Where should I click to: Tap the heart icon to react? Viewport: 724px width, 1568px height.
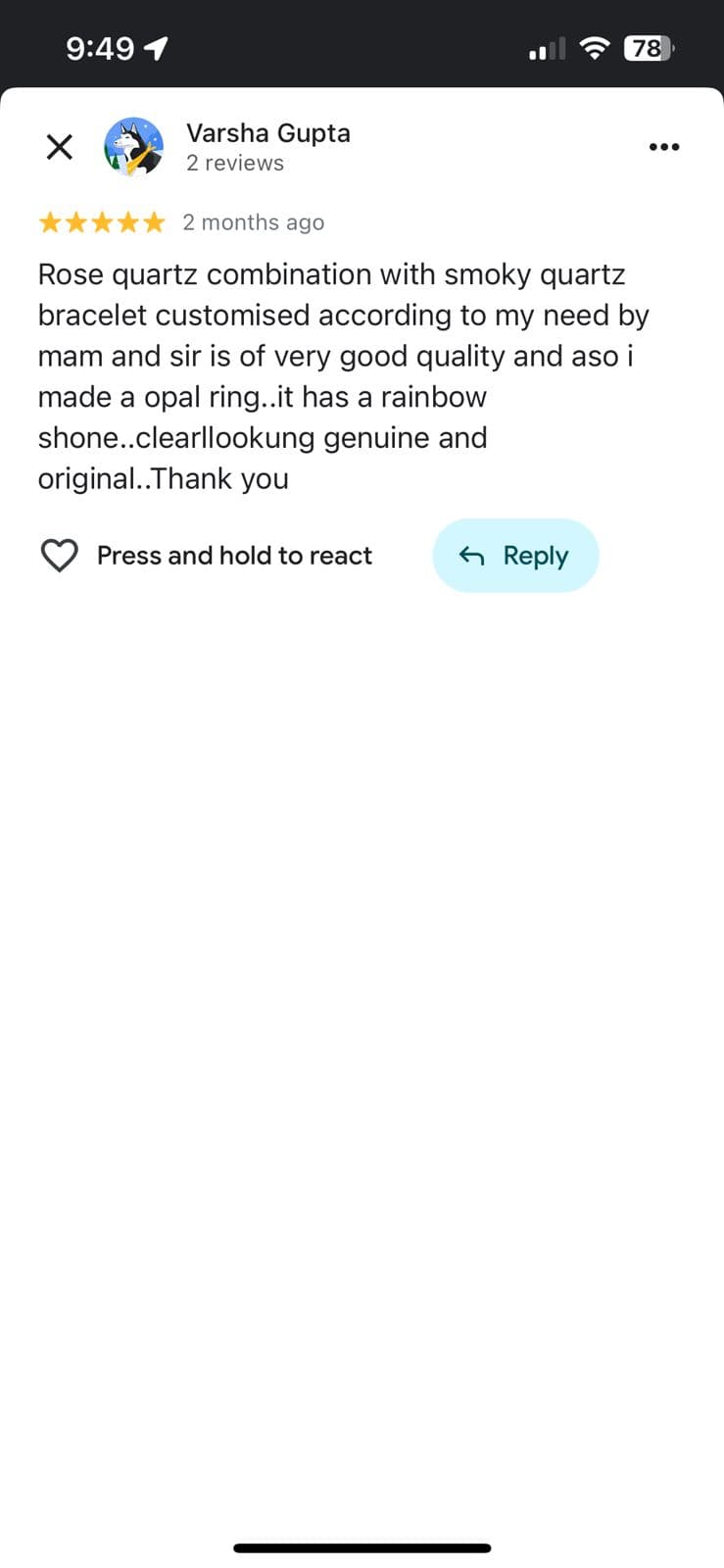click(x=60, y=555)
